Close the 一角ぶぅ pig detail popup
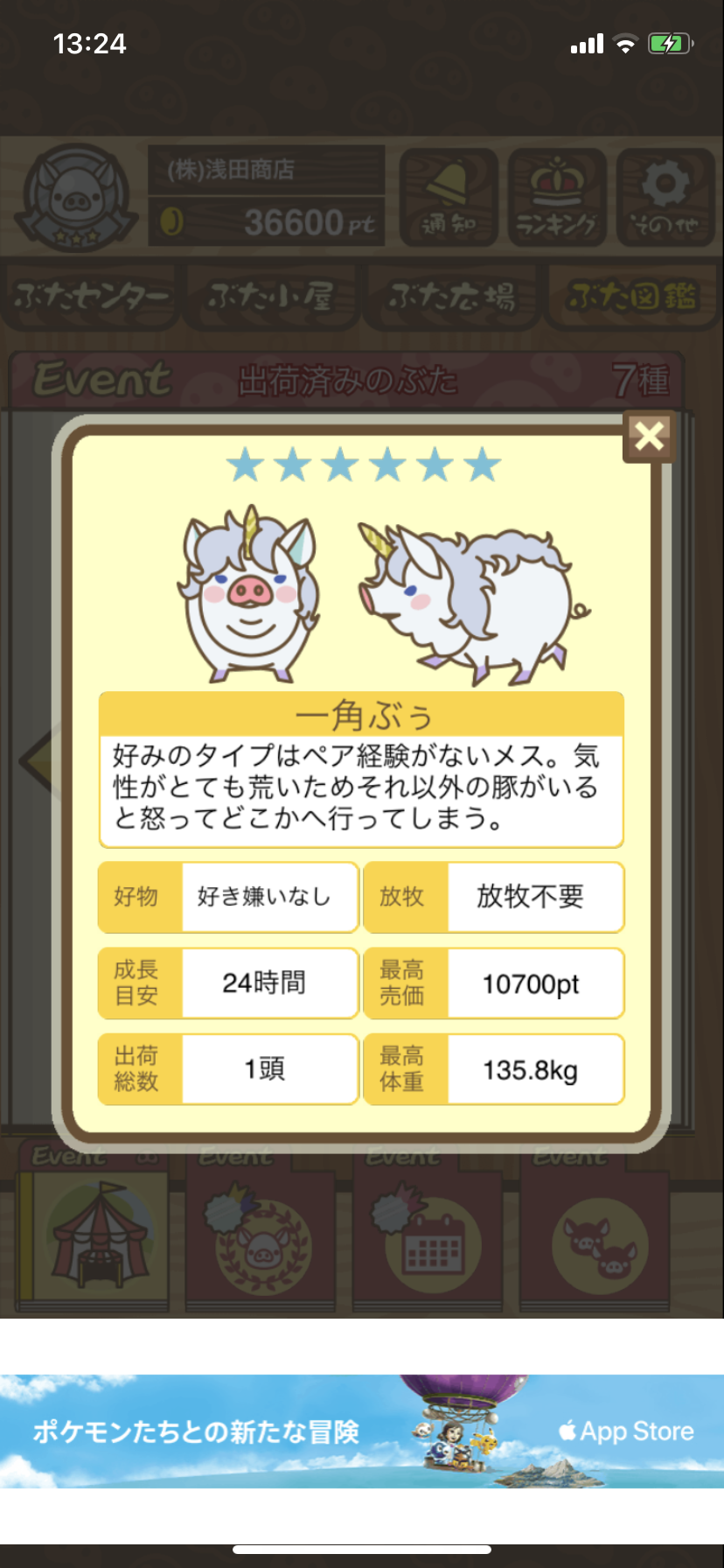The image size is (724, 1568). click(649, 435)
